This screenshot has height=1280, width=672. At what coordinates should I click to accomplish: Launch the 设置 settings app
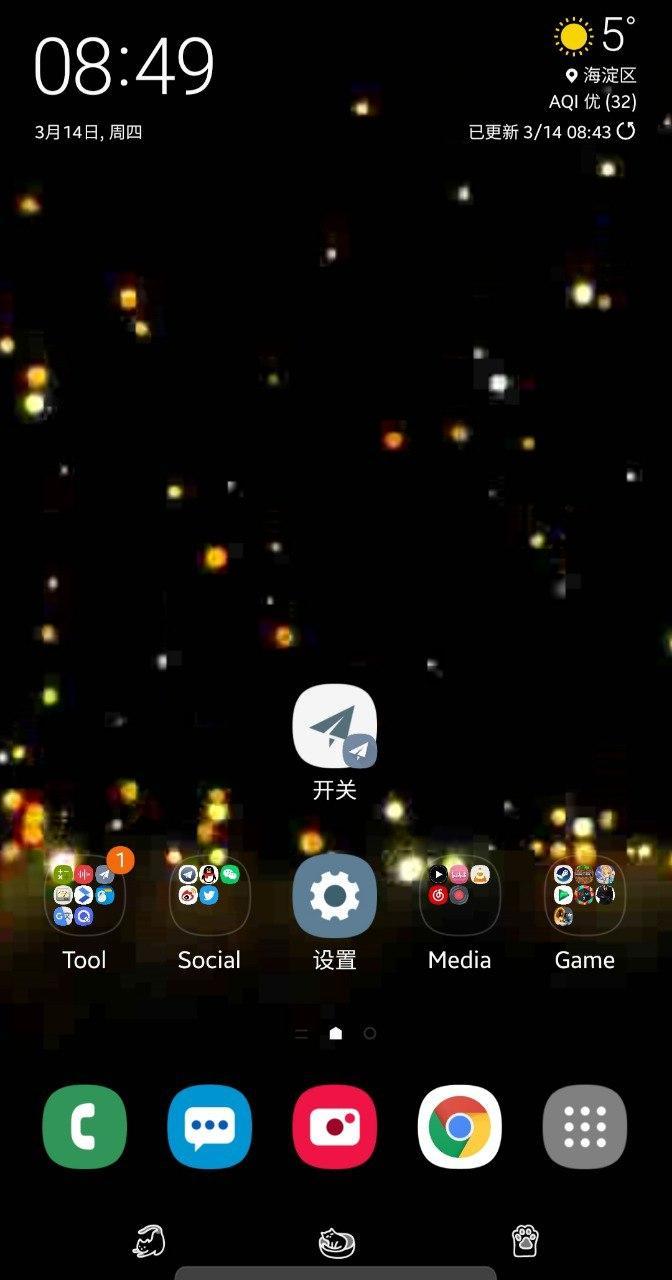pyautogui.click(x=335, y=896)
